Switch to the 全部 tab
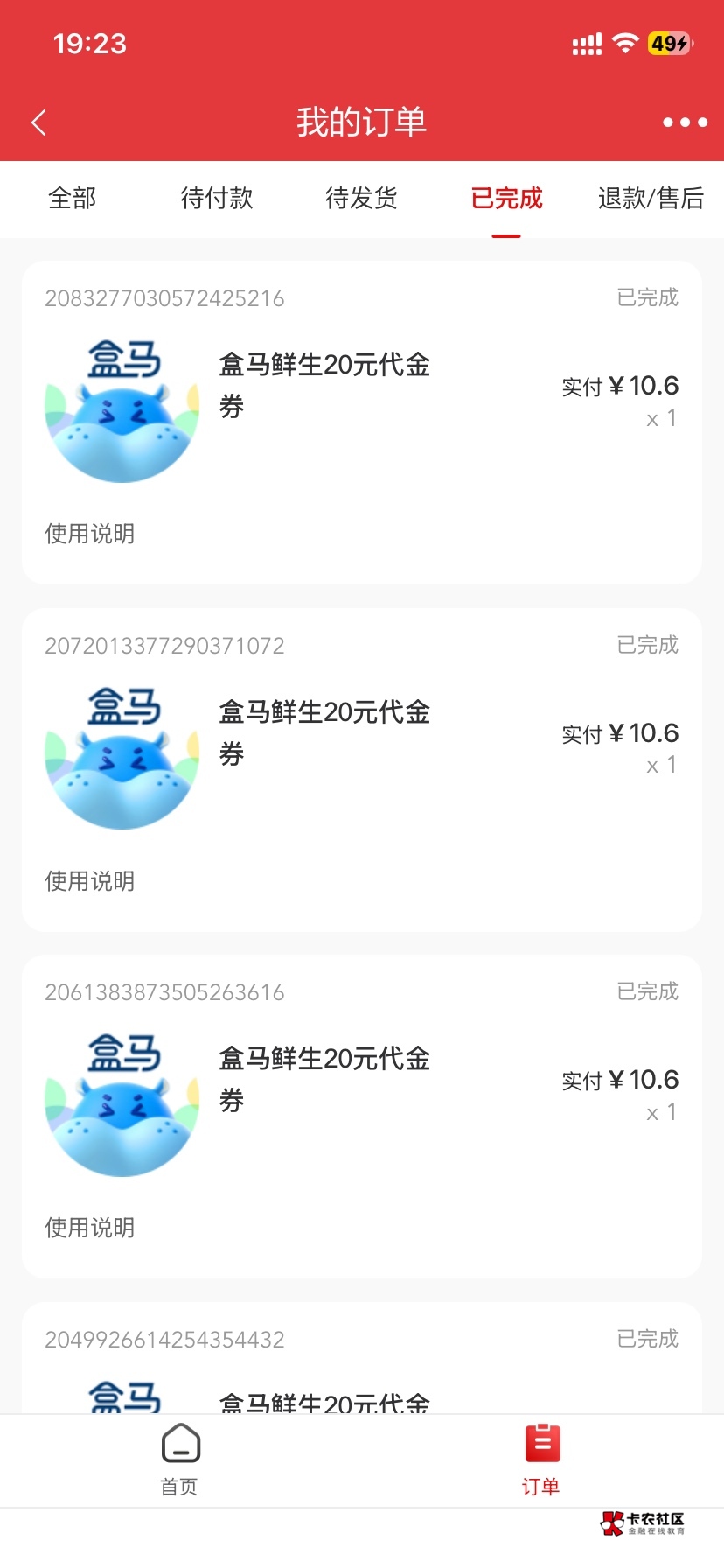The height and width of the screenshot is (1568, 724). 73,199
